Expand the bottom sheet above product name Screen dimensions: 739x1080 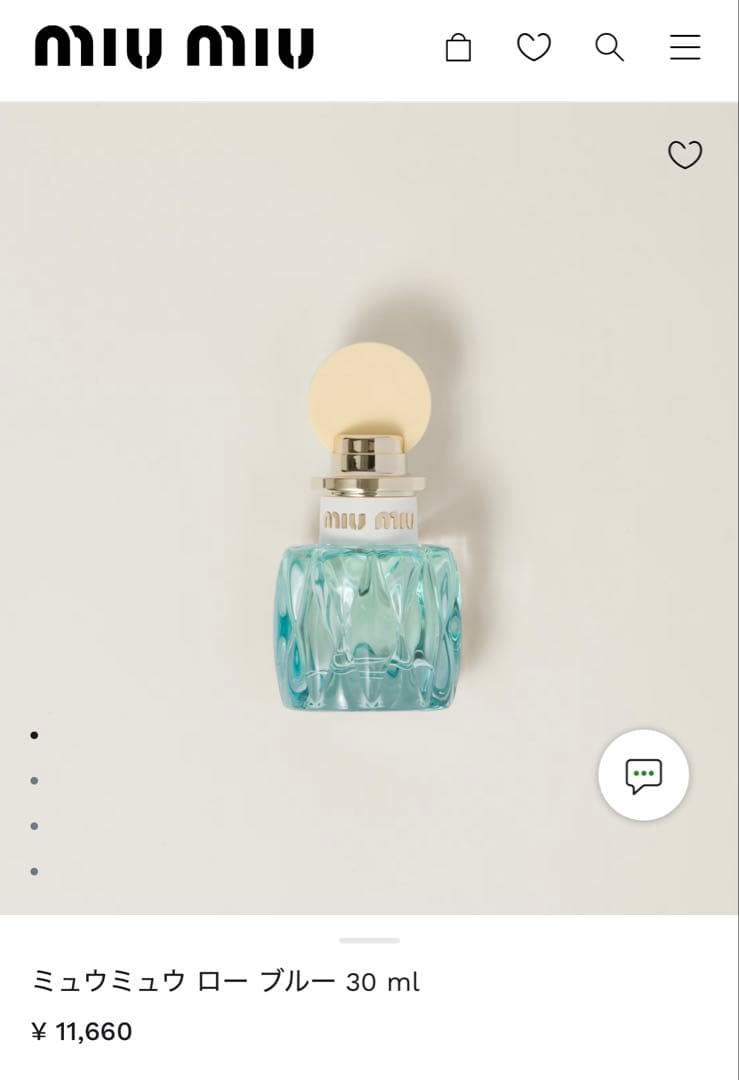(369, 941)
